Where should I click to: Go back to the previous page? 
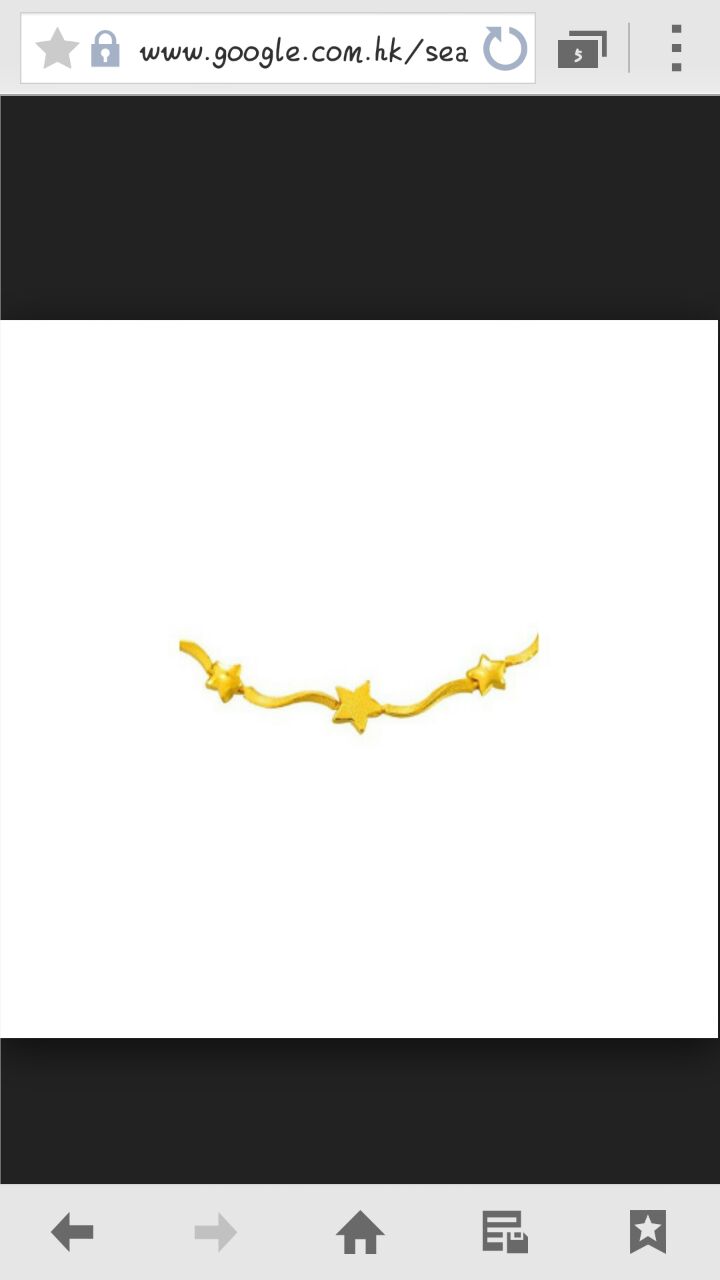pos(72,1232)
